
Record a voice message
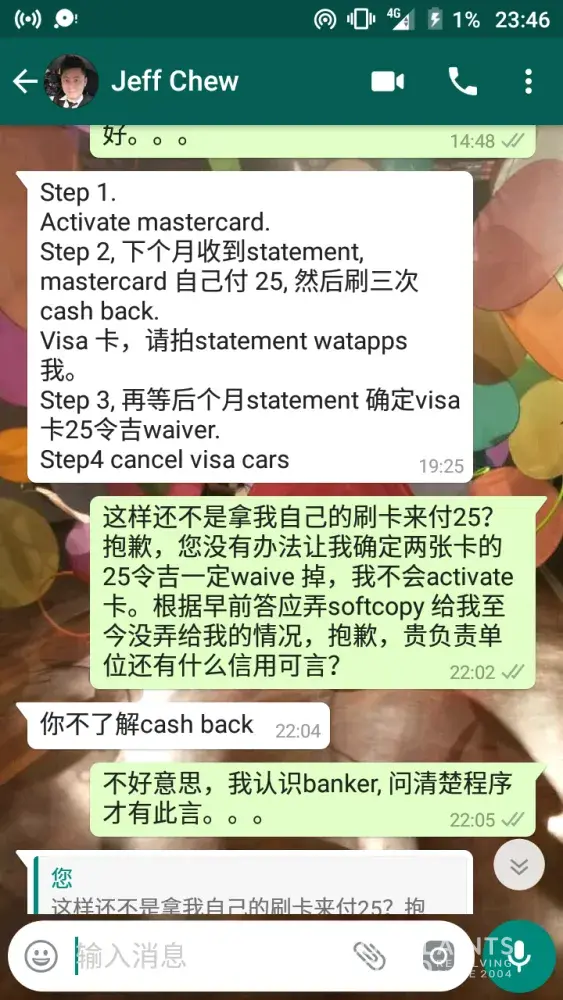[519, 956]
